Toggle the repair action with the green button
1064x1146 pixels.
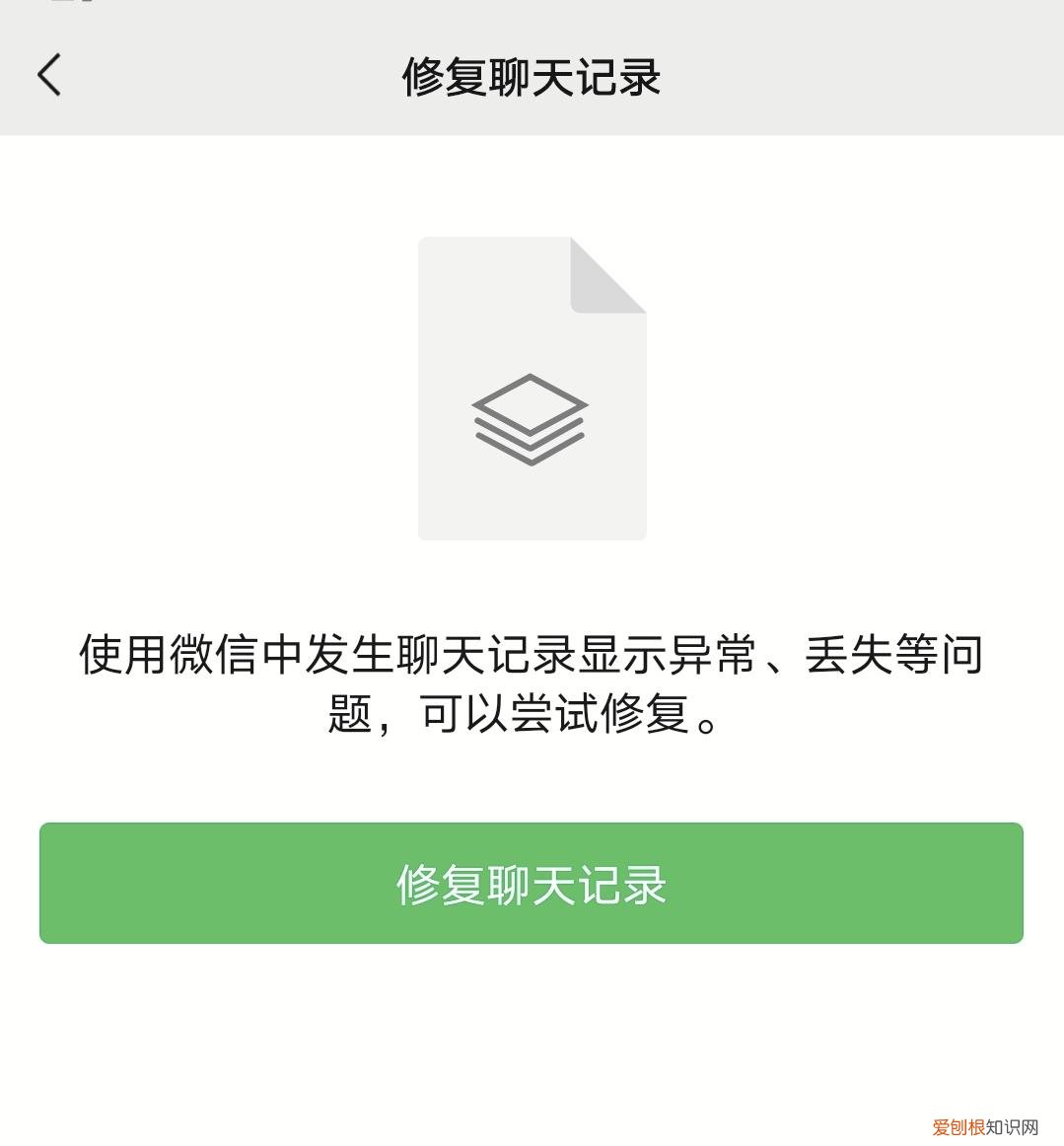[532, 884]
